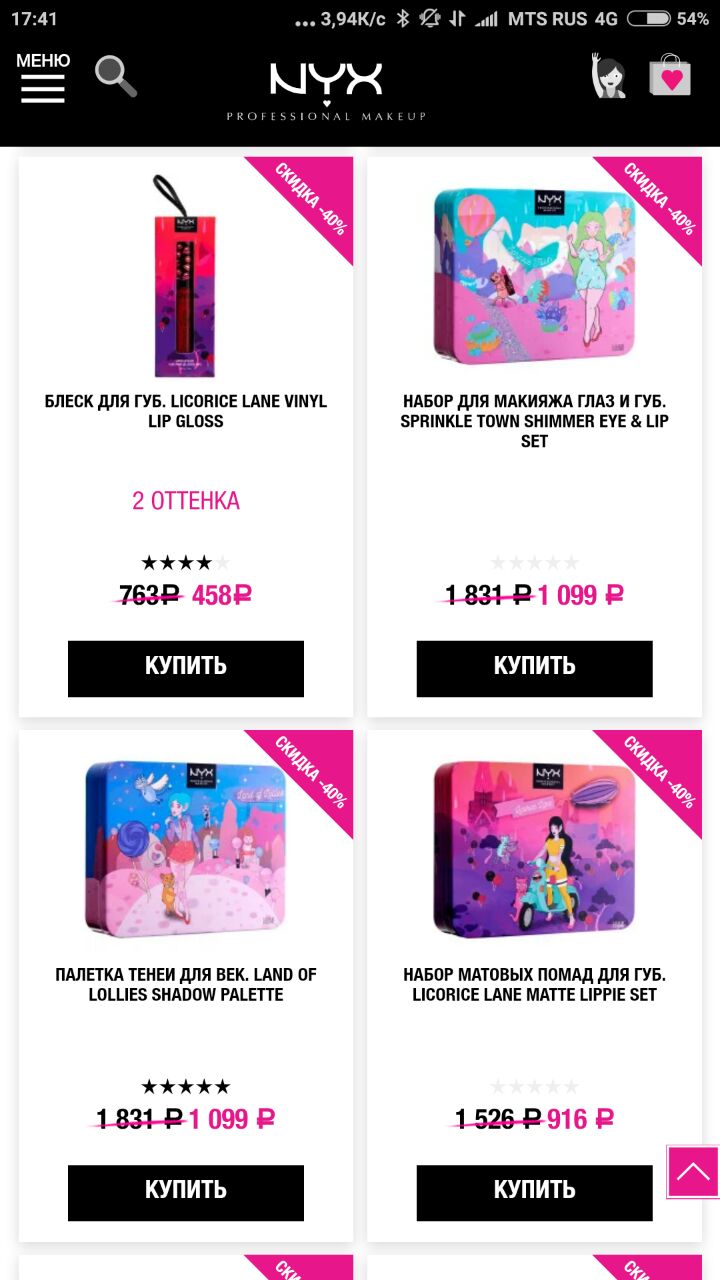Jump back to top with arrow button

pos(693,1171)
